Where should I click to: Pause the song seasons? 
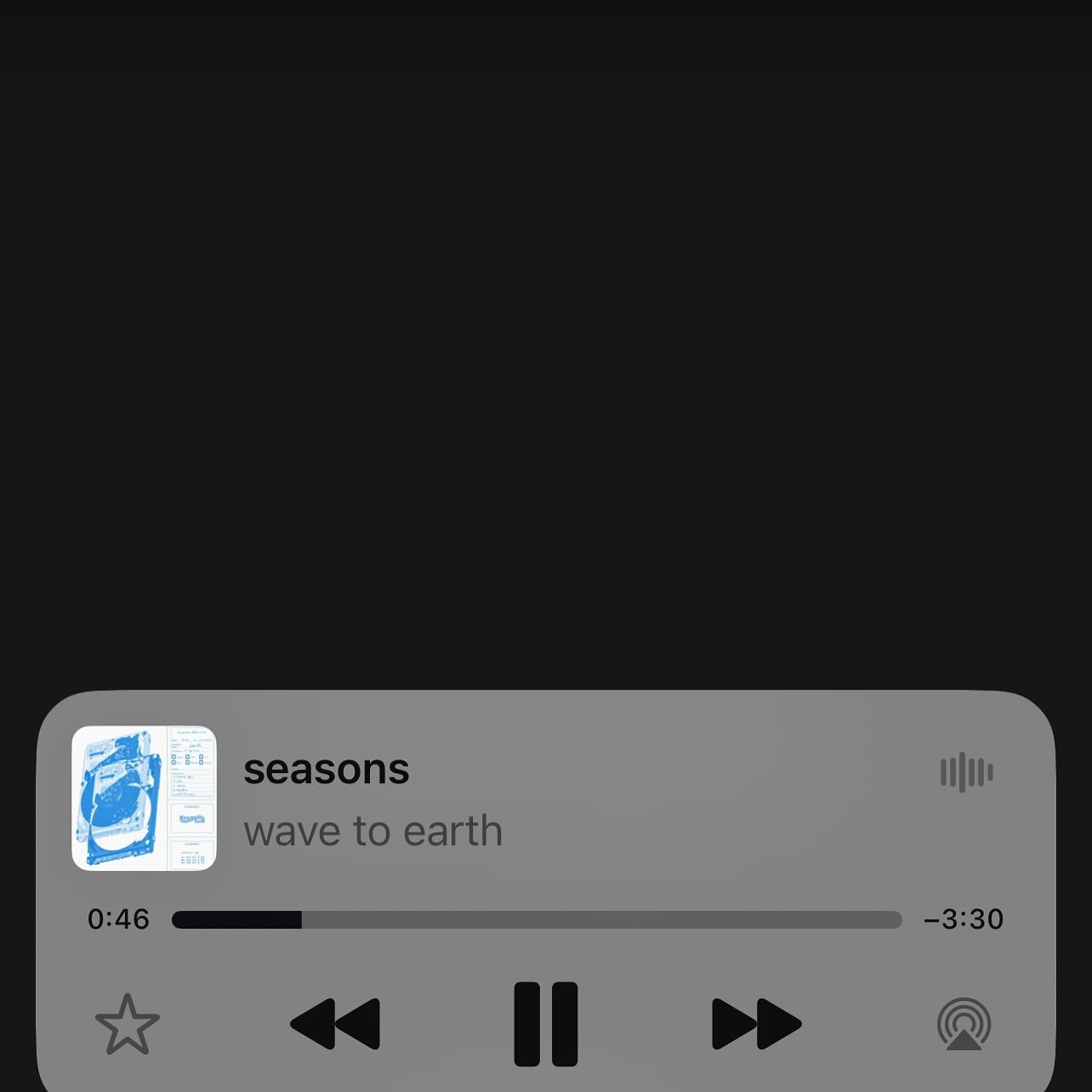click(545, 1024)
